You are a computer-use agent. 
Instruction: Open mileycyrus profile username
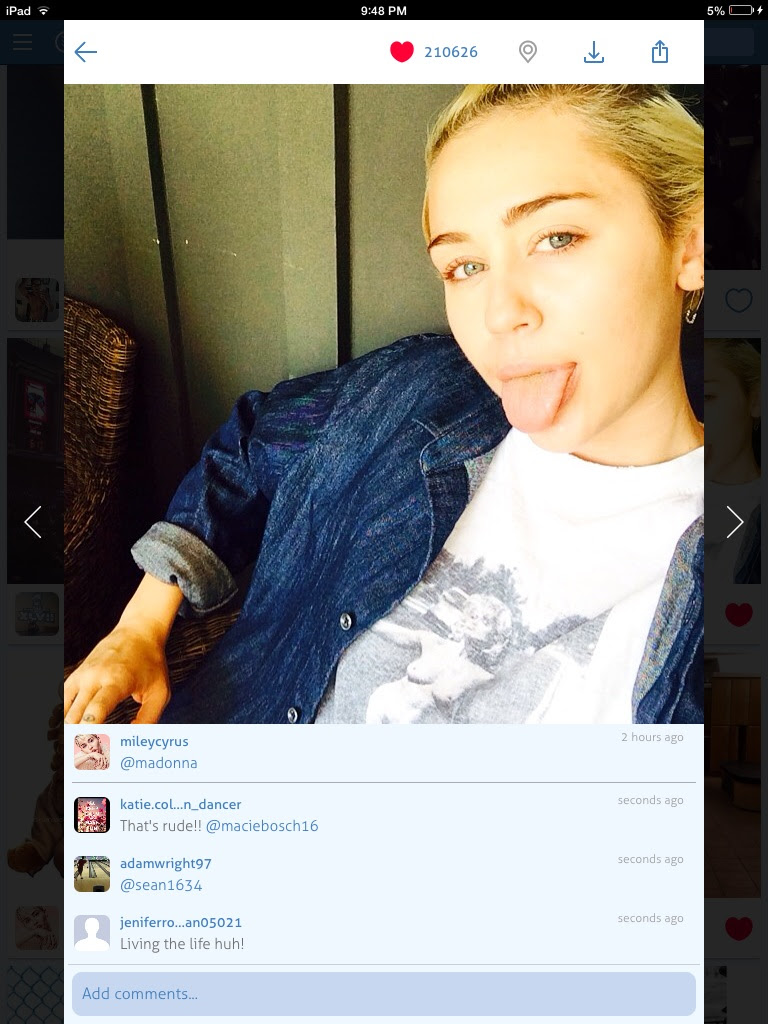click(x=154, y=741)
